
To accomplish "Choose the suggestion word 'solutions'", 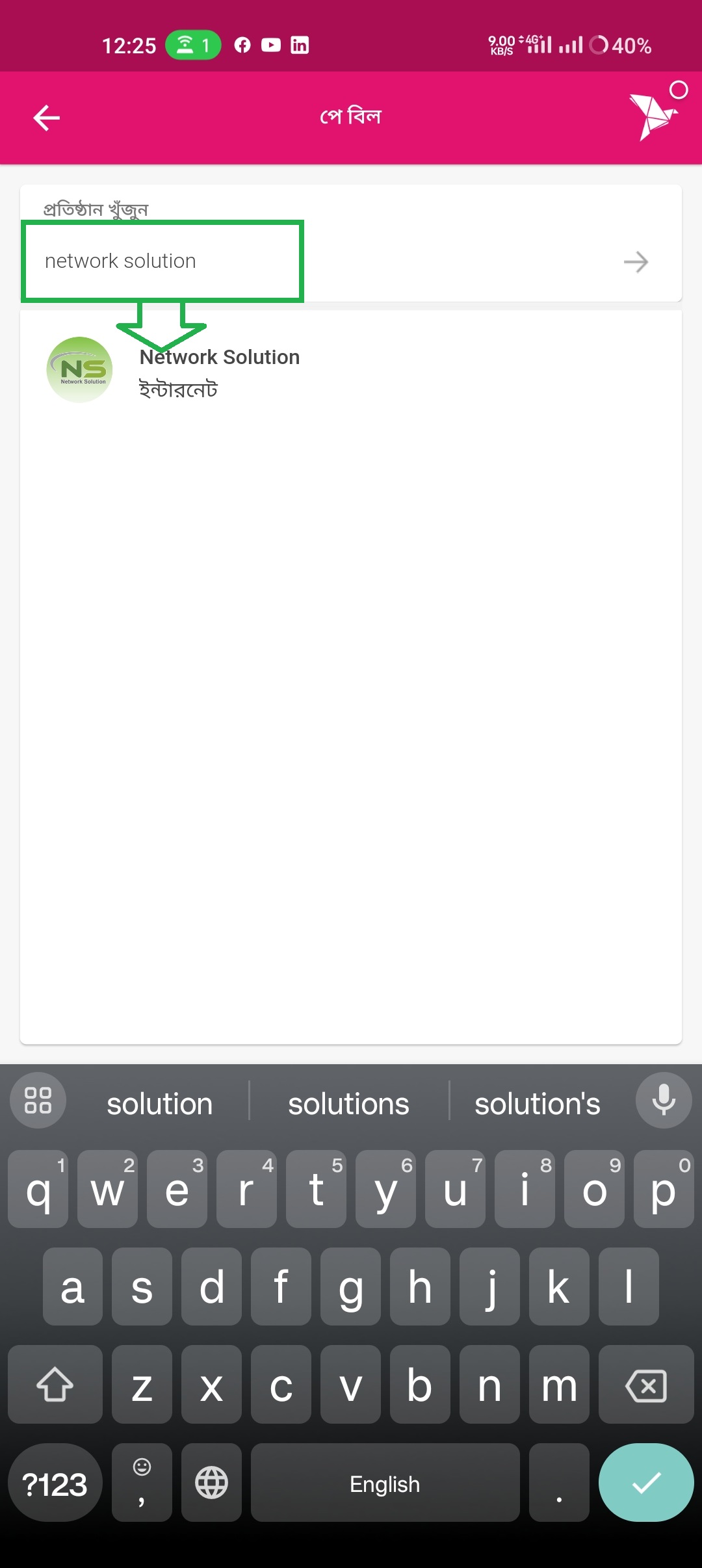I will pyautogui.click(x=348, y=1103).
